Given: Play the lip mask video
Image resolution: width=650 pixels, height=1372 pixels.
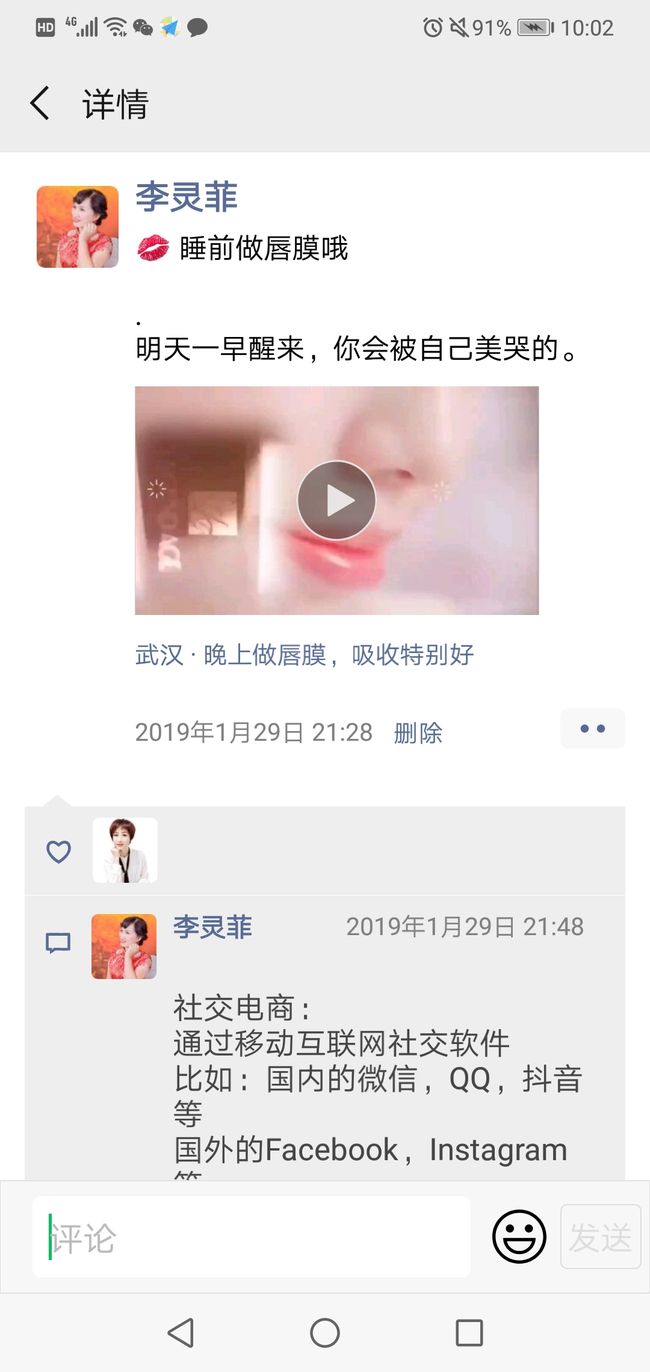Looking at the screenshot, I should tap(337, 500).
